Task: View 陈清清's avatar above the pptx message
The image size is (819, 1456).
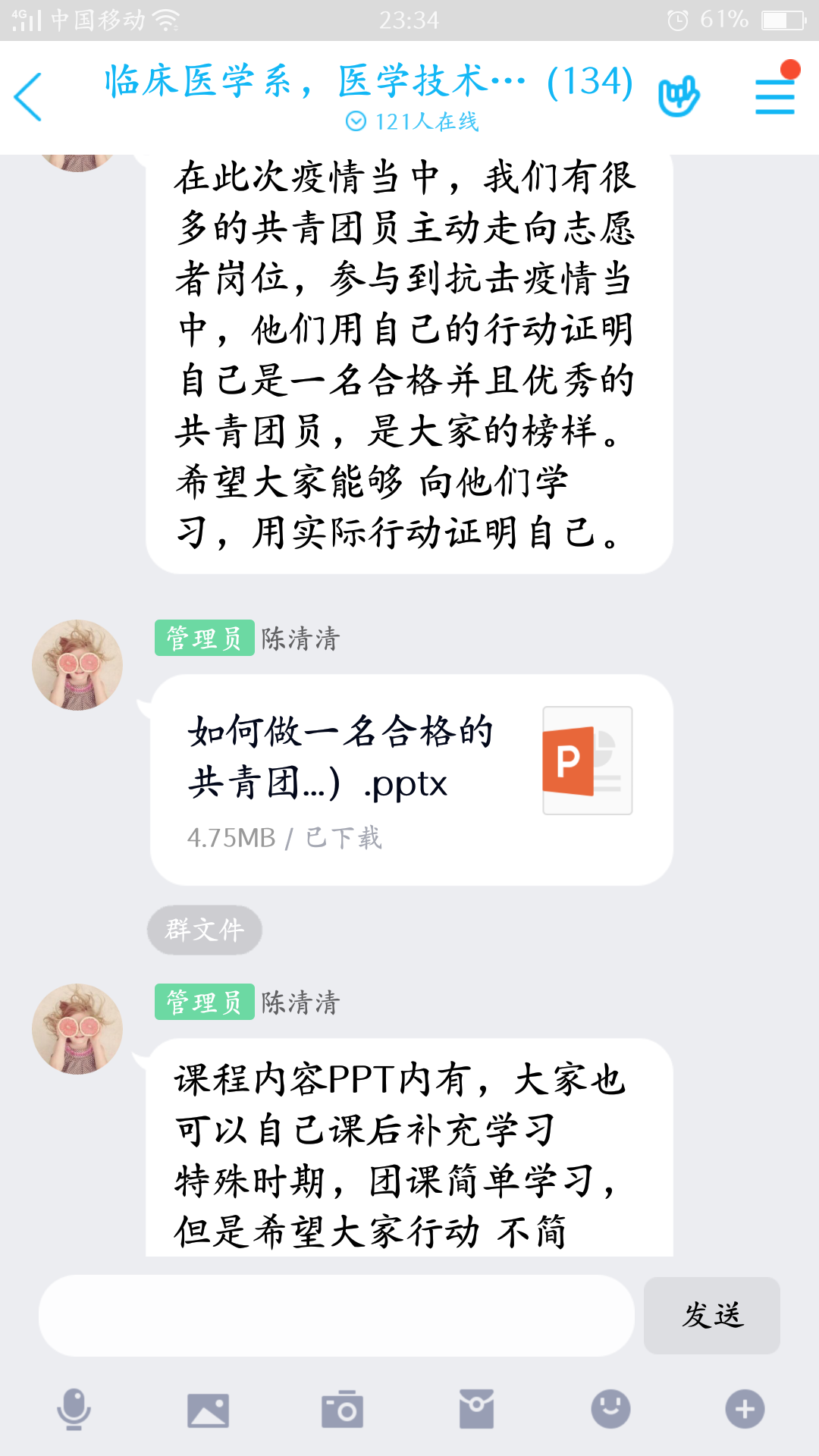Action: click(77, 665)
